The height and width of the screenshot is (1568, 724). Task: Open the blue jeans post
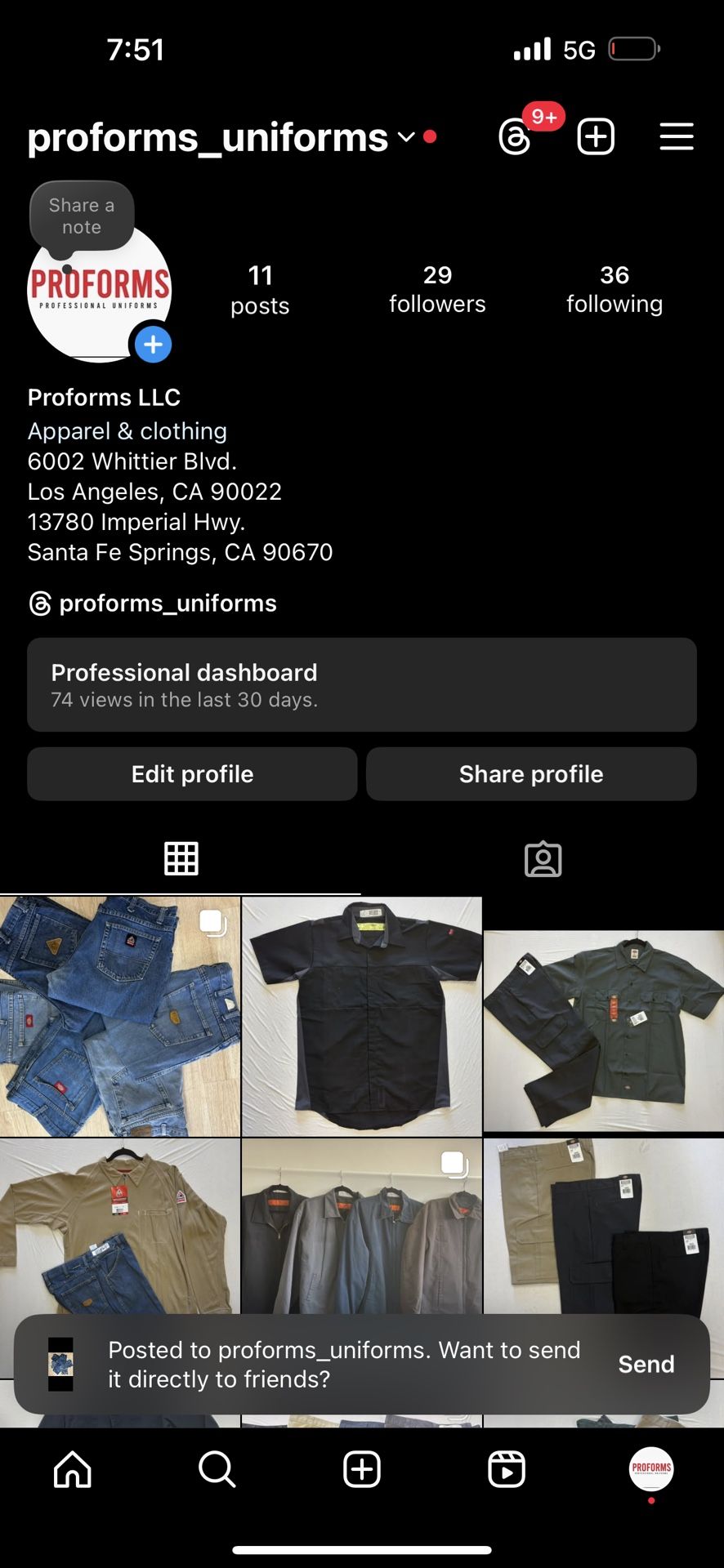[x=119, y=1017]
